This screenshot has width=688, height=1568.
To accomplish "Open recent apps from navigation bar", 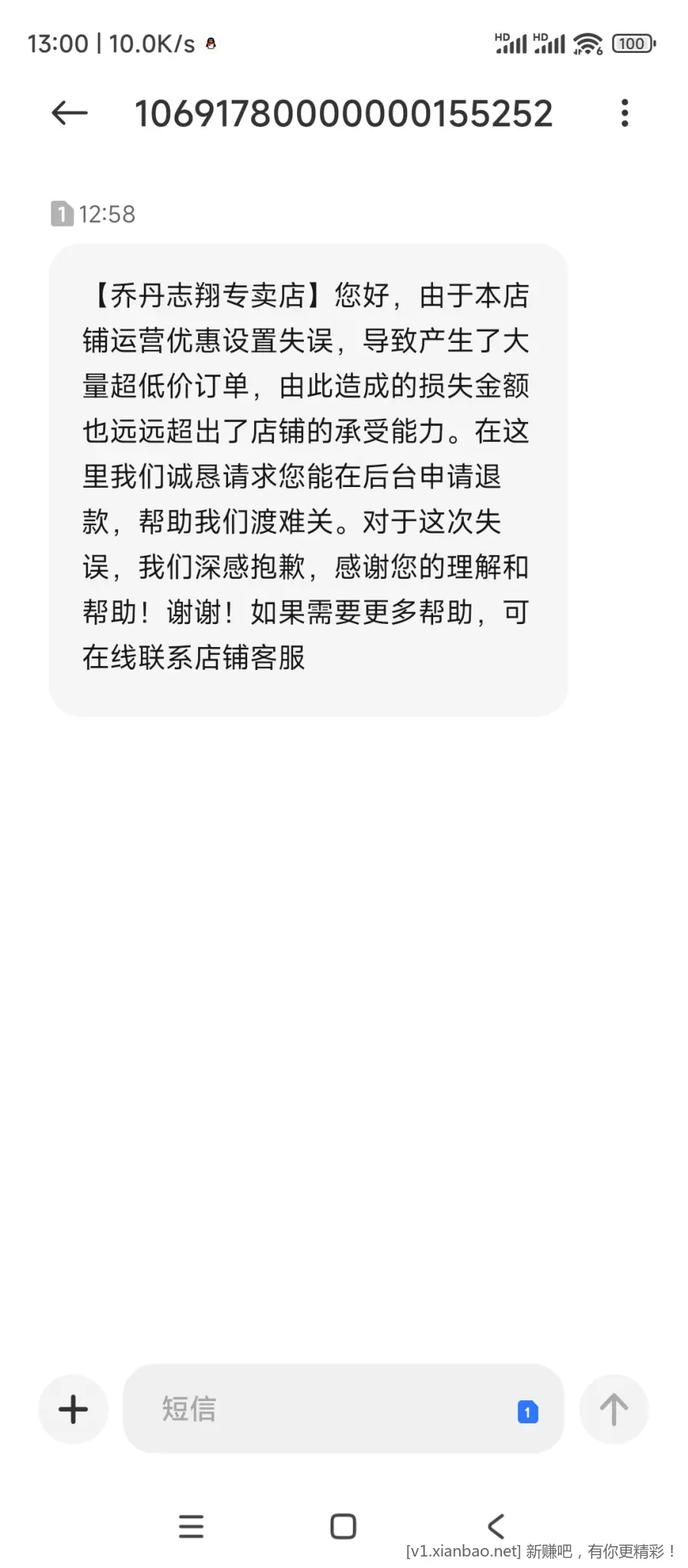I will pyautogui.click(x=191, y=1526).
